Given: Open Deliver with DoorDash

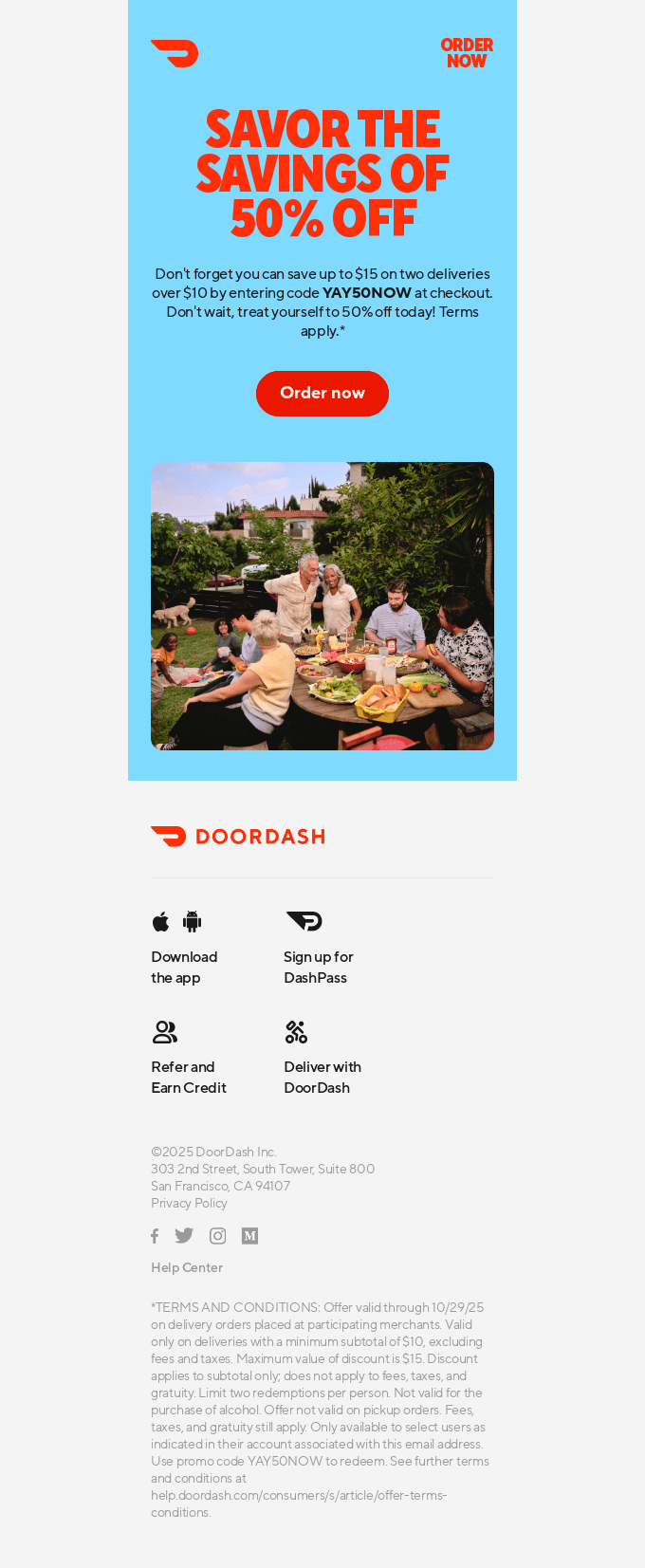Looking at the screenshot, I should click(x=322, y=1077).
